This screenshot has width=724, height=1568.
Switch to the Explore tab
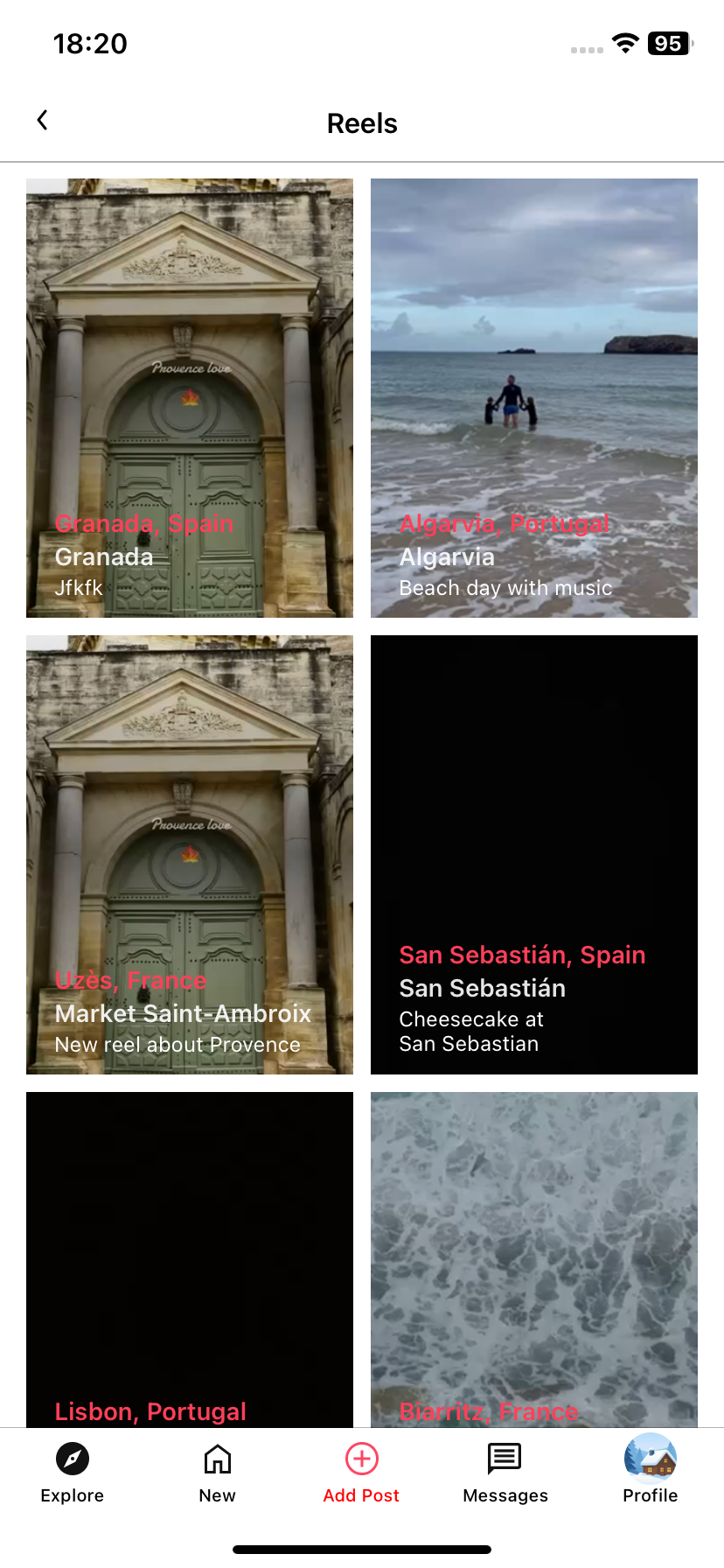(73, 1472)
